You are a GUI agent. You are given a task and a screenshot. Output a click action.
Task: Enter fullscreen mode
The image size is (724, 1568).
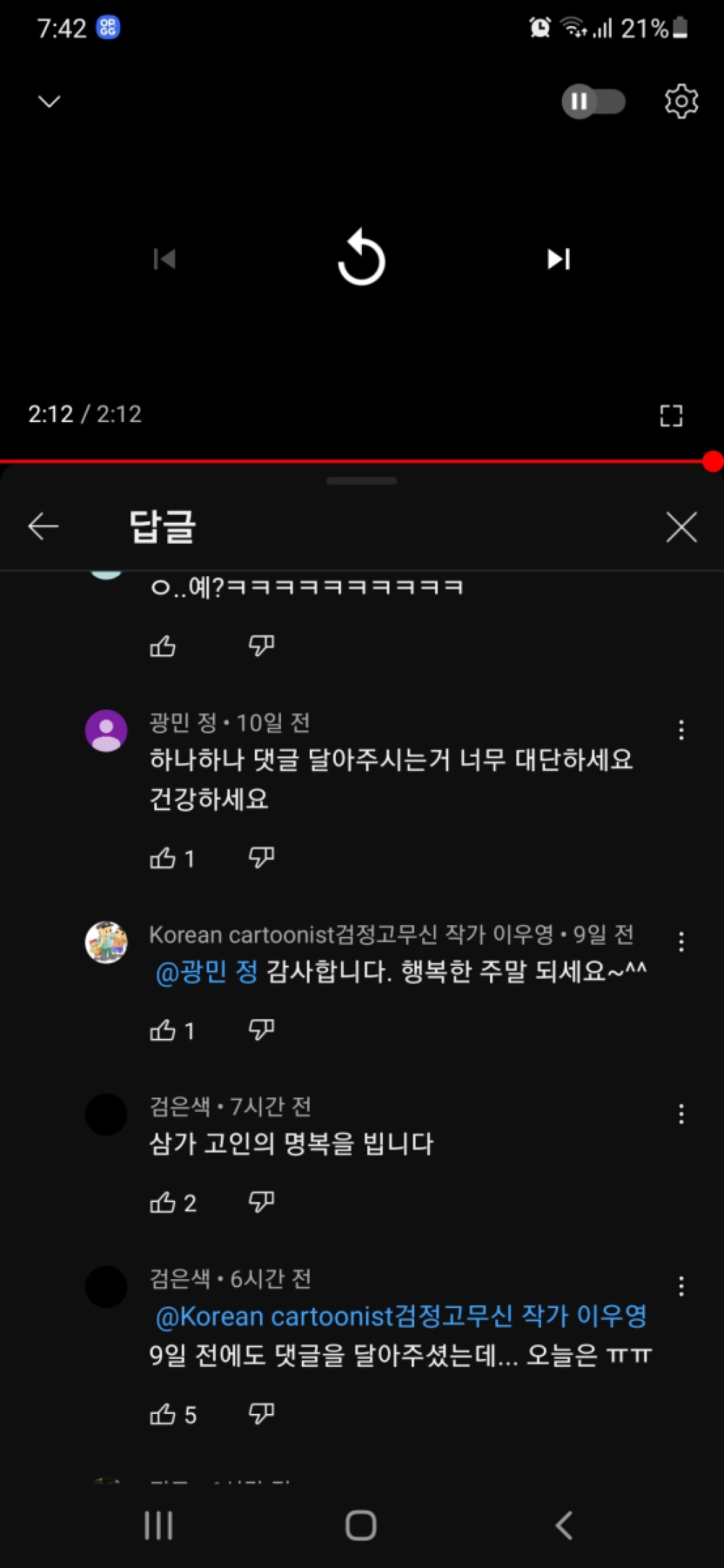tap(671, 416)
